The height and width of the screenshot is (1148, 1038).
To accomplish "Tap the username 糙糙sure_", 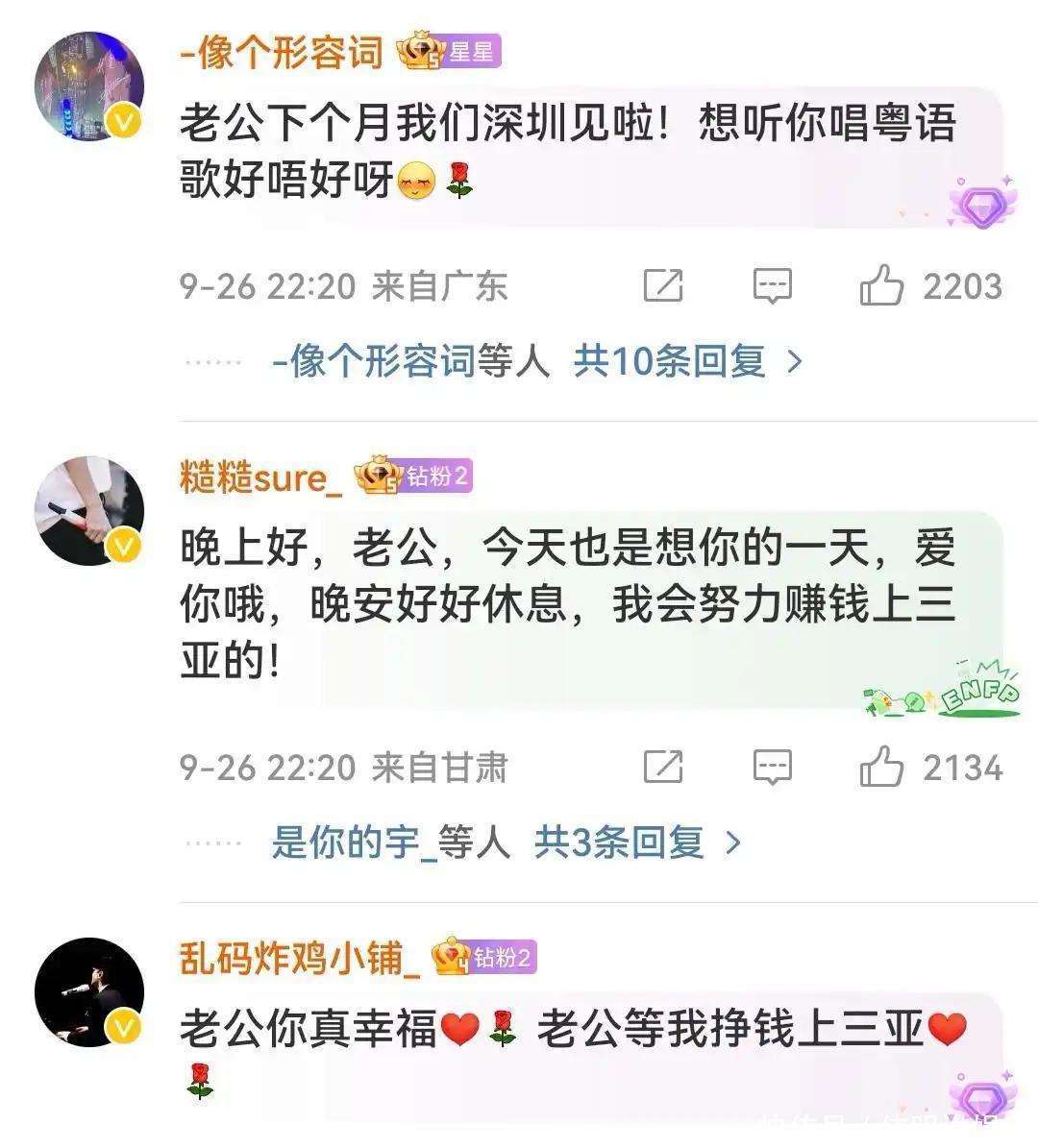I will point(260,477).
